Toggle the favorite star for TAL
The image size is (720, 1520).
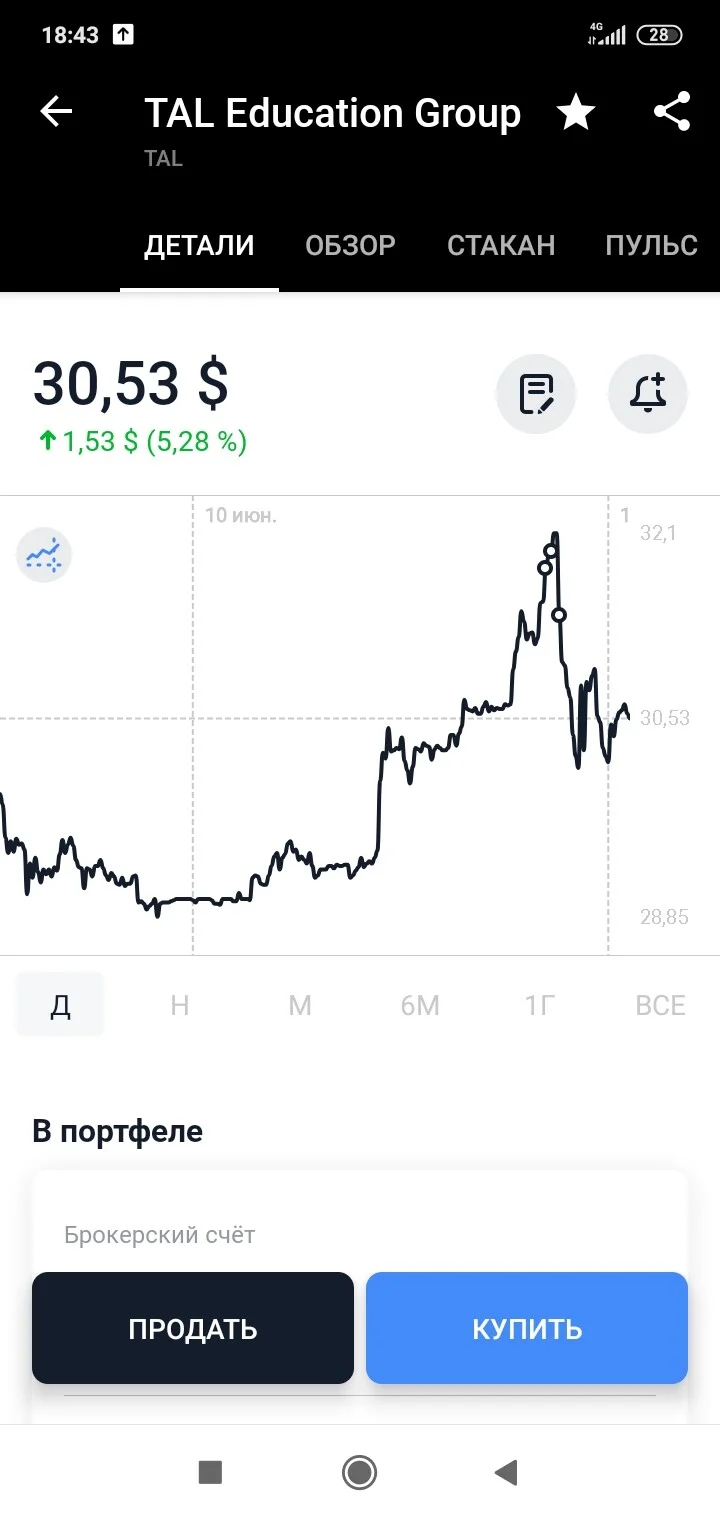coord(575,112)
